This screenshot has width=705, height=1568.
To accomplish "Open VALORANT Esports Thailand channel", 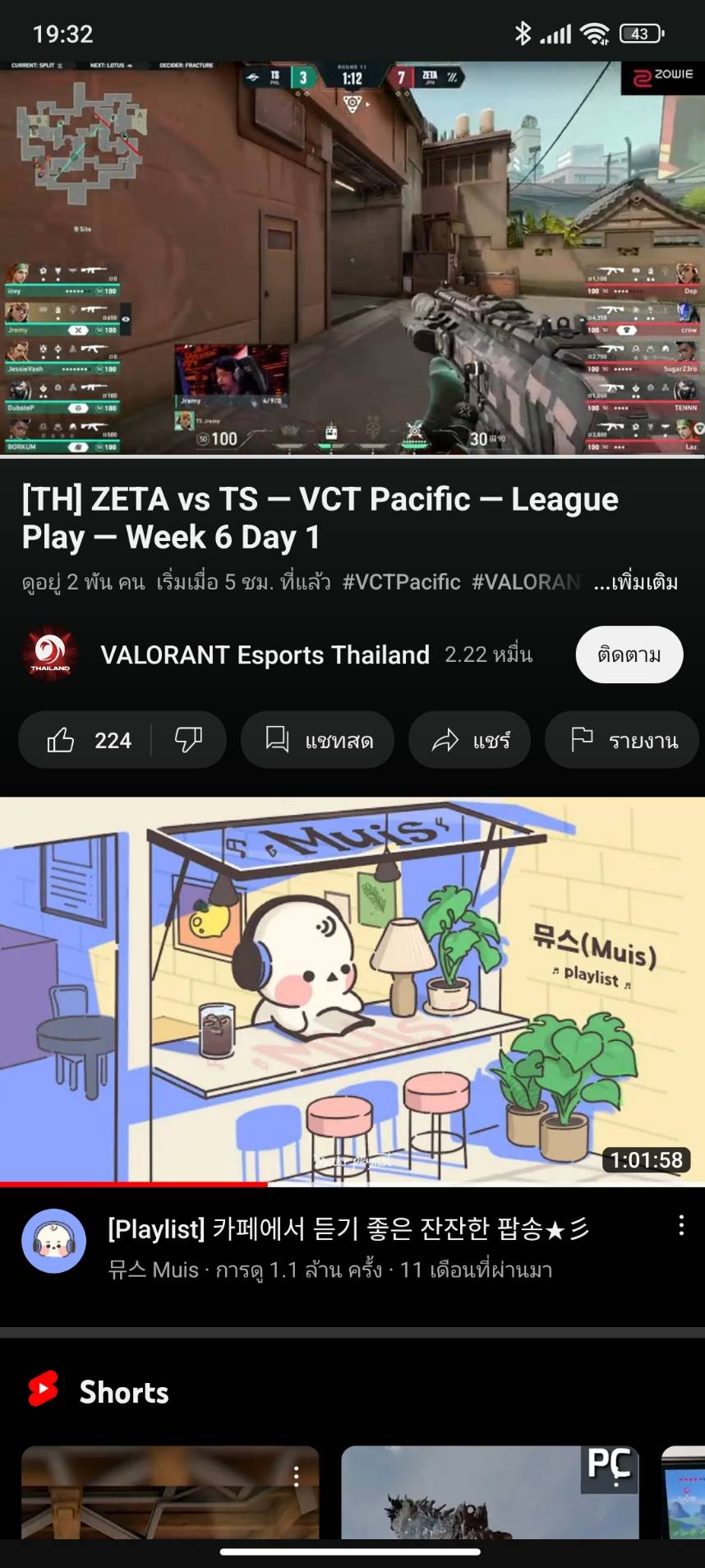I will pos(264,655).
